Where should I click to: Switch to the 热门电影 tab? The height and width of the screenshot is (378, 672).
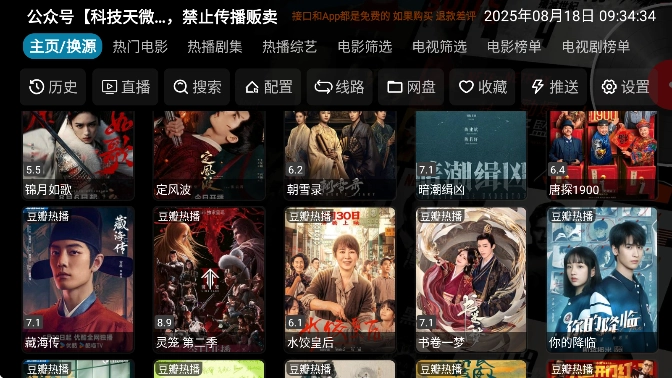click(x=140, y=46)
